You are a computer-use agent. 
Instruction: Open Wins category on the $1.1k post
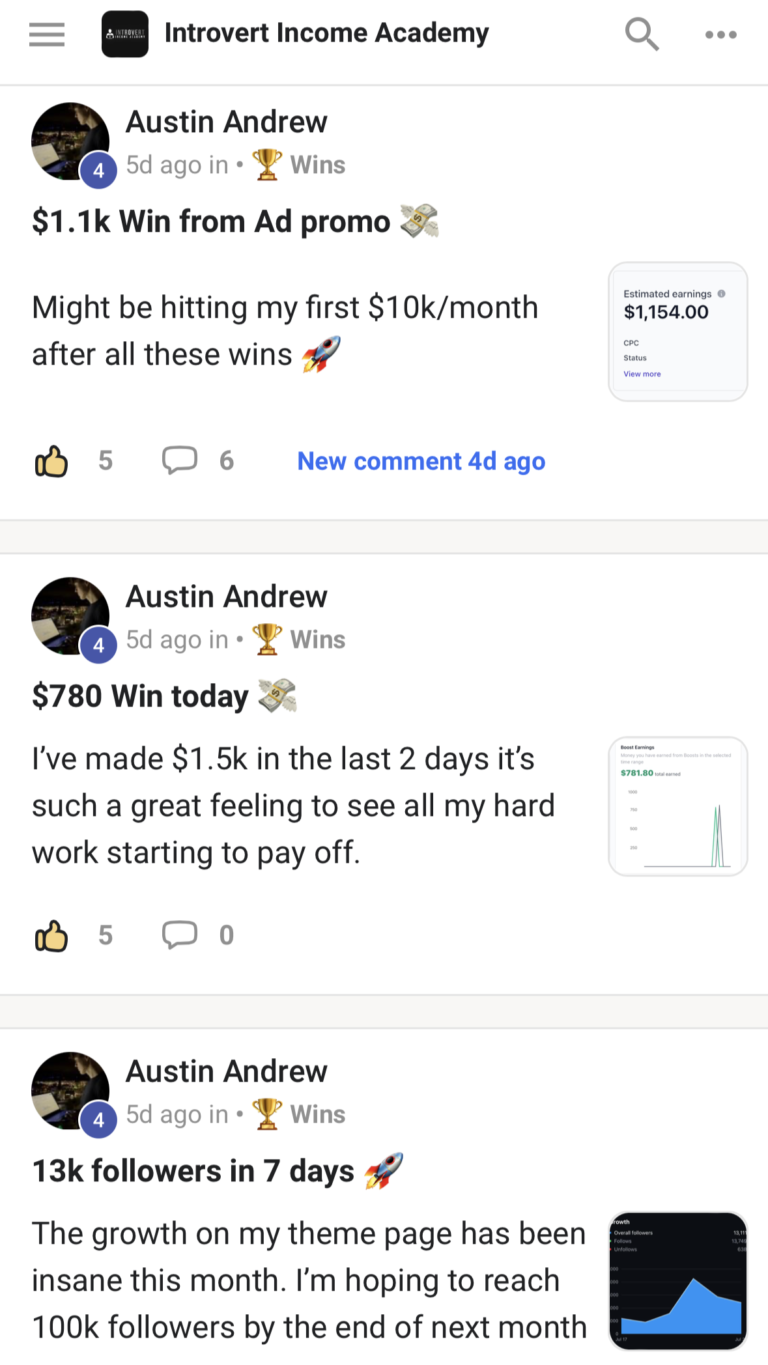tap(316, 165)
